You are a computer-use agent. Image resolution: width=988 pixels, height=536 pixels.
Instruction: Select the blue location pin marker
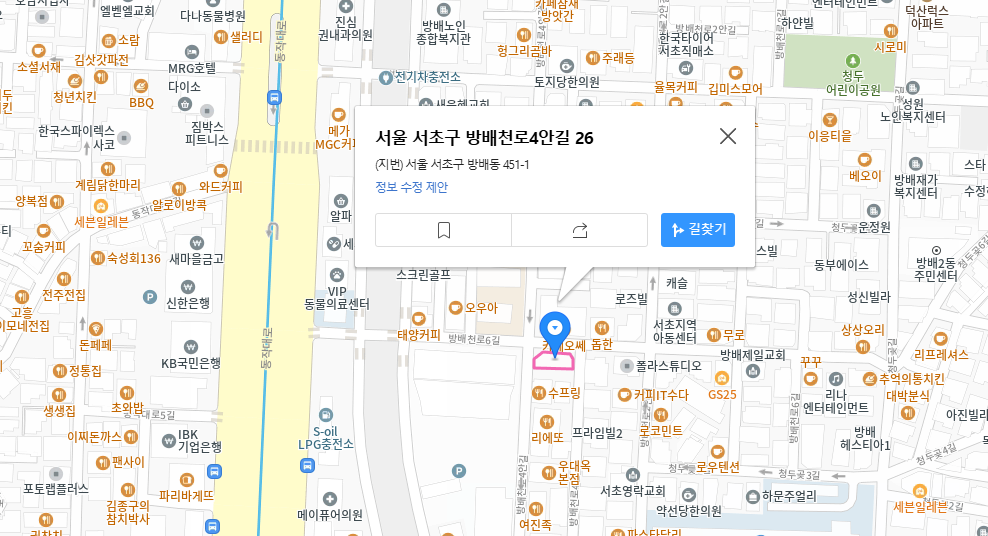pos(554,329)
